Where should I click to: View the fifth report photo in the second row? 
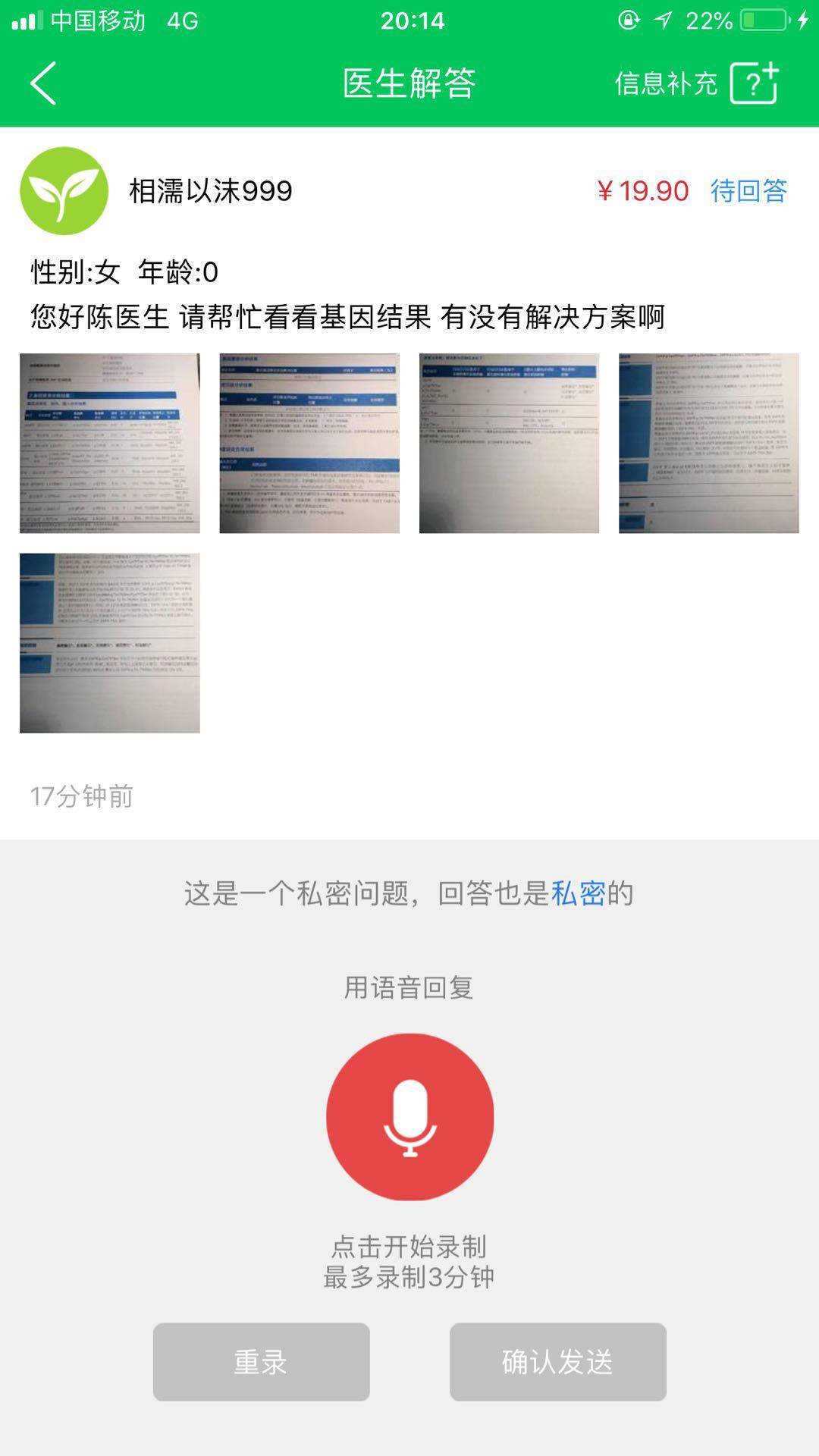(110, 643)
